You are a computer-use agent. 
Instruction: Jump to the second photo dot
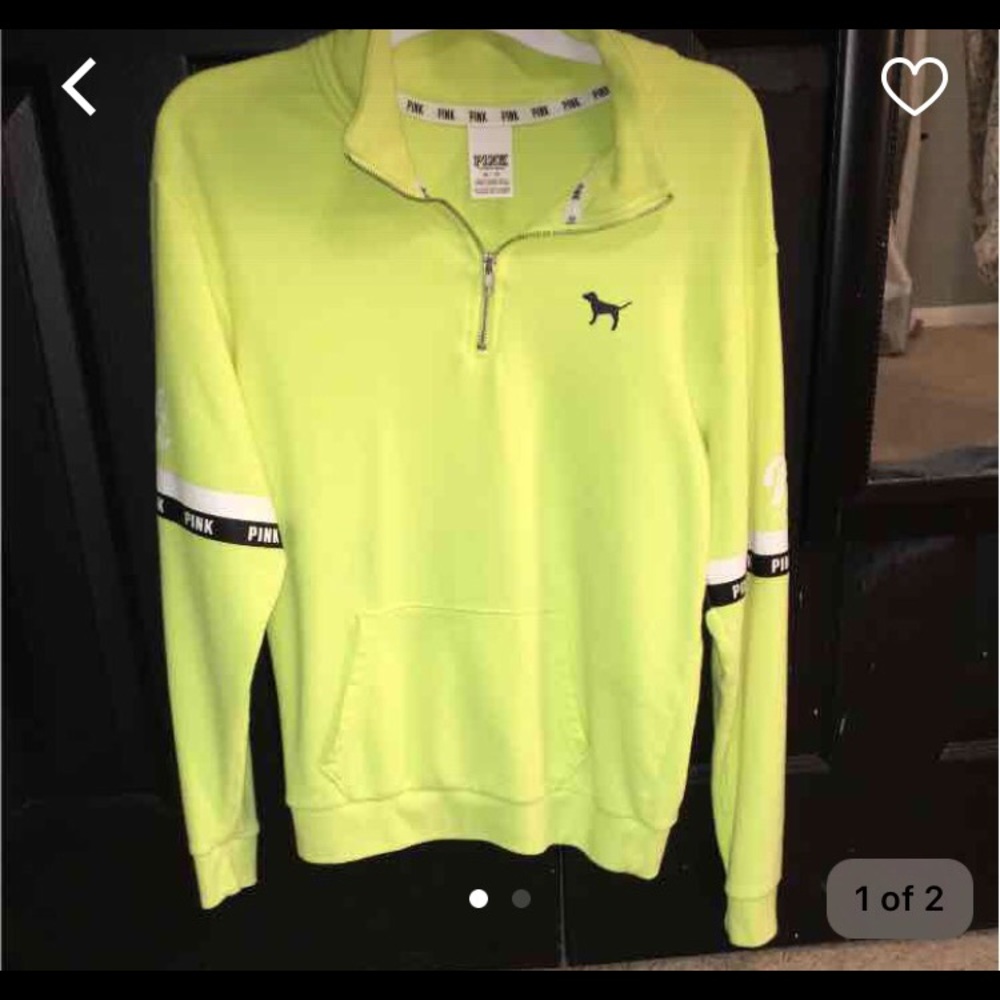521,898
